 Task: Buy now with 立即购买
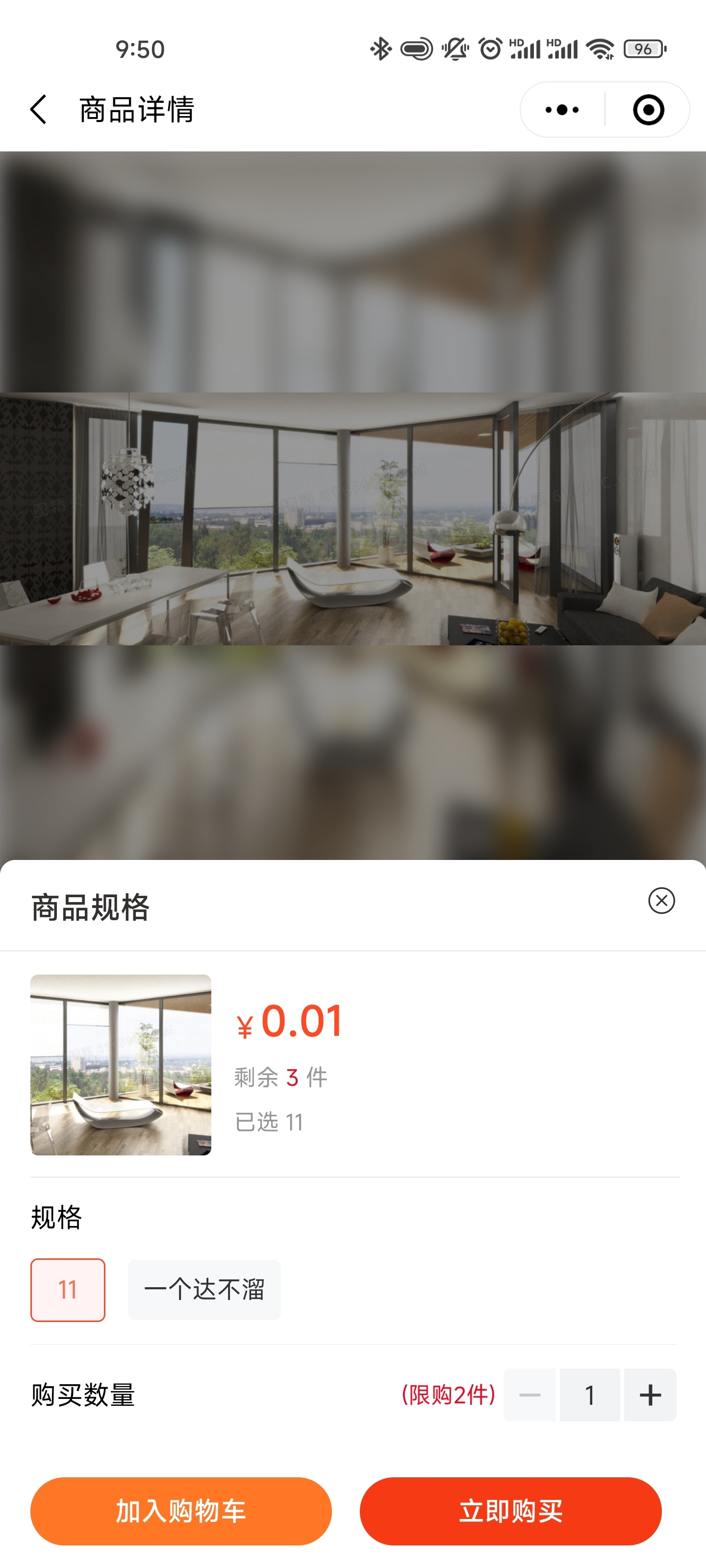point(510,1511)
